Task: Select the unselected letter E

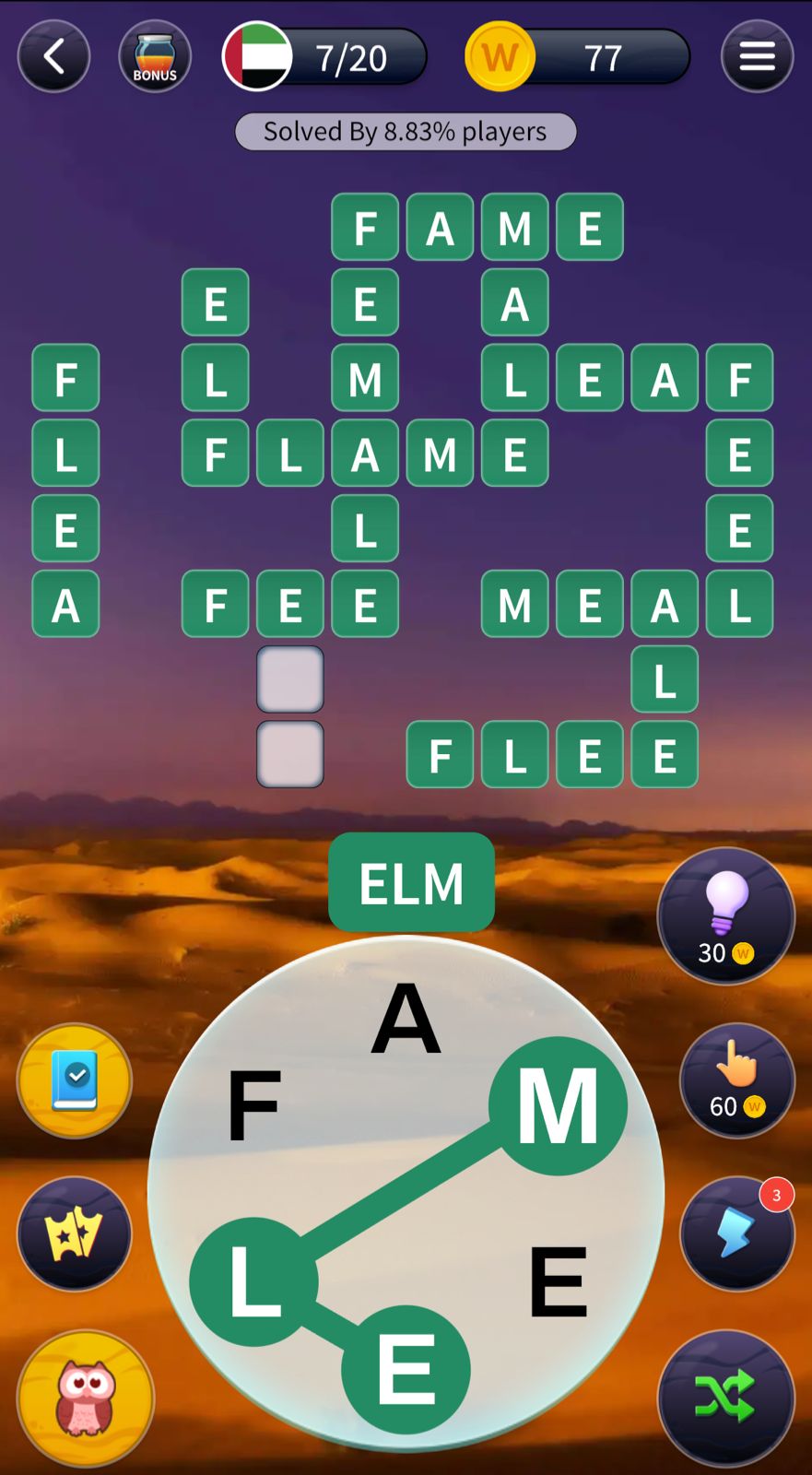Action: (558, 1280)
